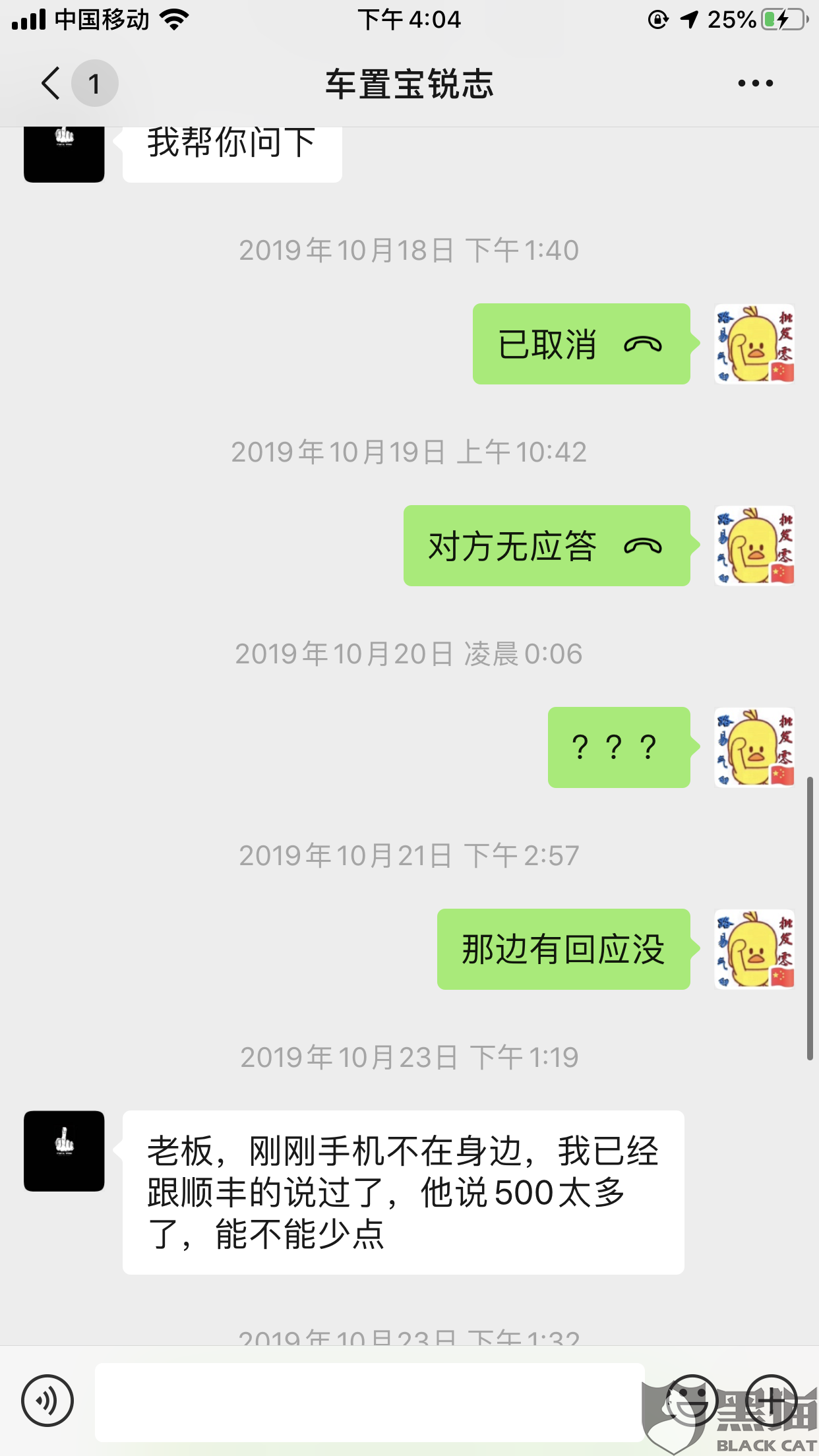
Task: Go back to the chat list
Action: [x=51, y=84]
